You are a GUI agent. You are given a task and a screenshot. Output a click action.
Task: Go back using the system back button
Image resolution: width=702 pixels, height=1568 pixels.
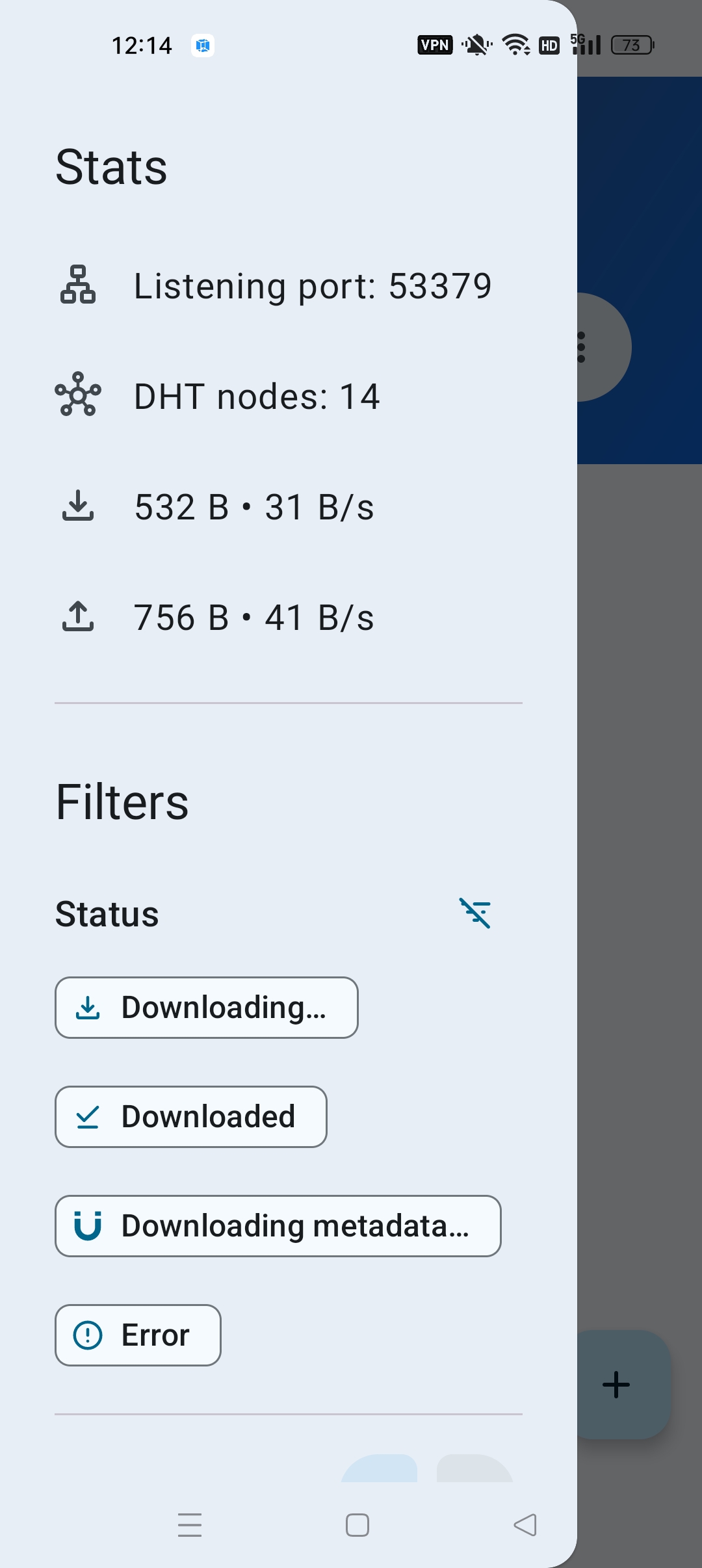pos(525,1525)
